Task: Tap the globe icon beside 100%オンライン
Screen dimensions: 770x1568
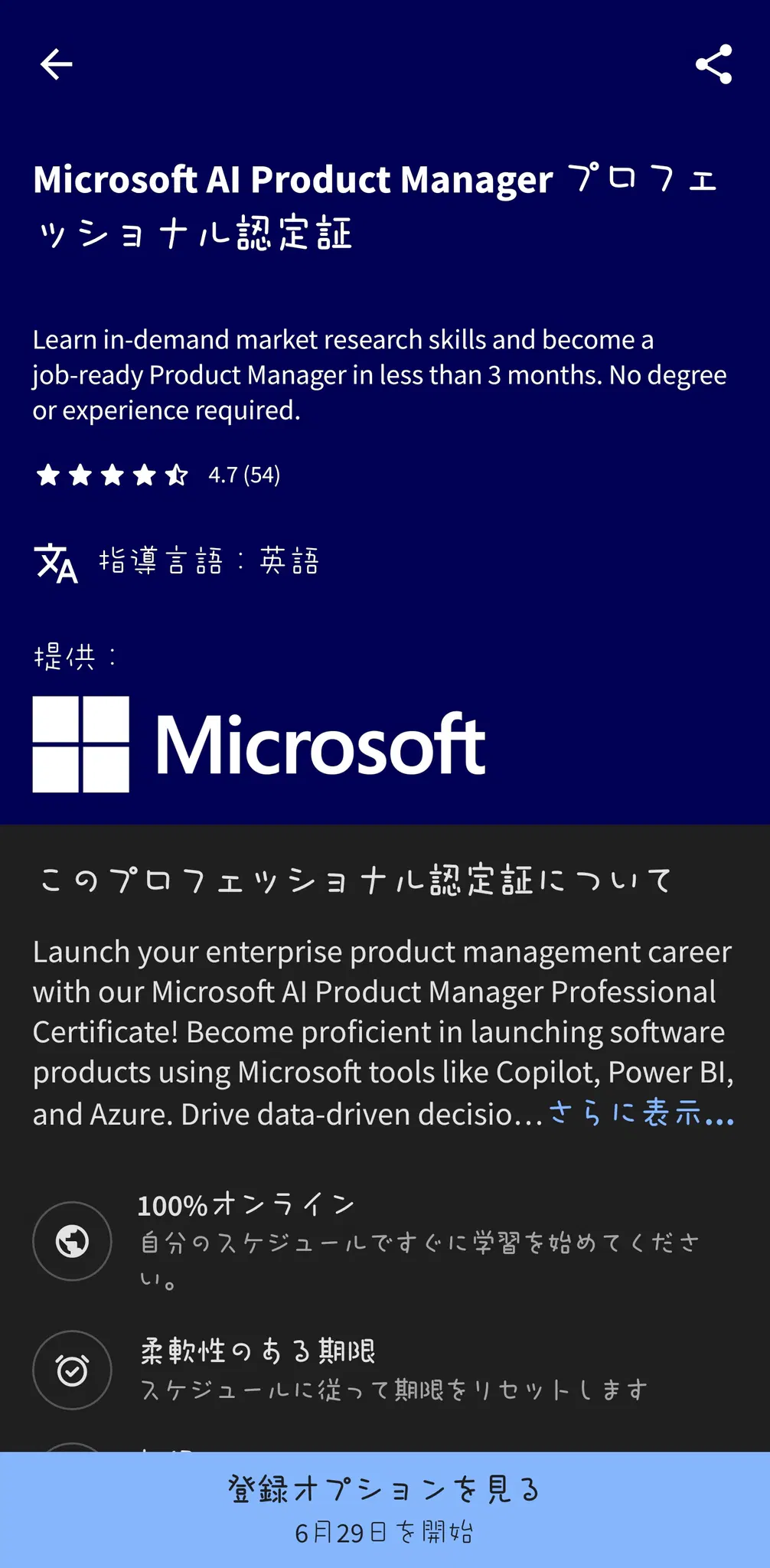Action: pos(72,1241)
